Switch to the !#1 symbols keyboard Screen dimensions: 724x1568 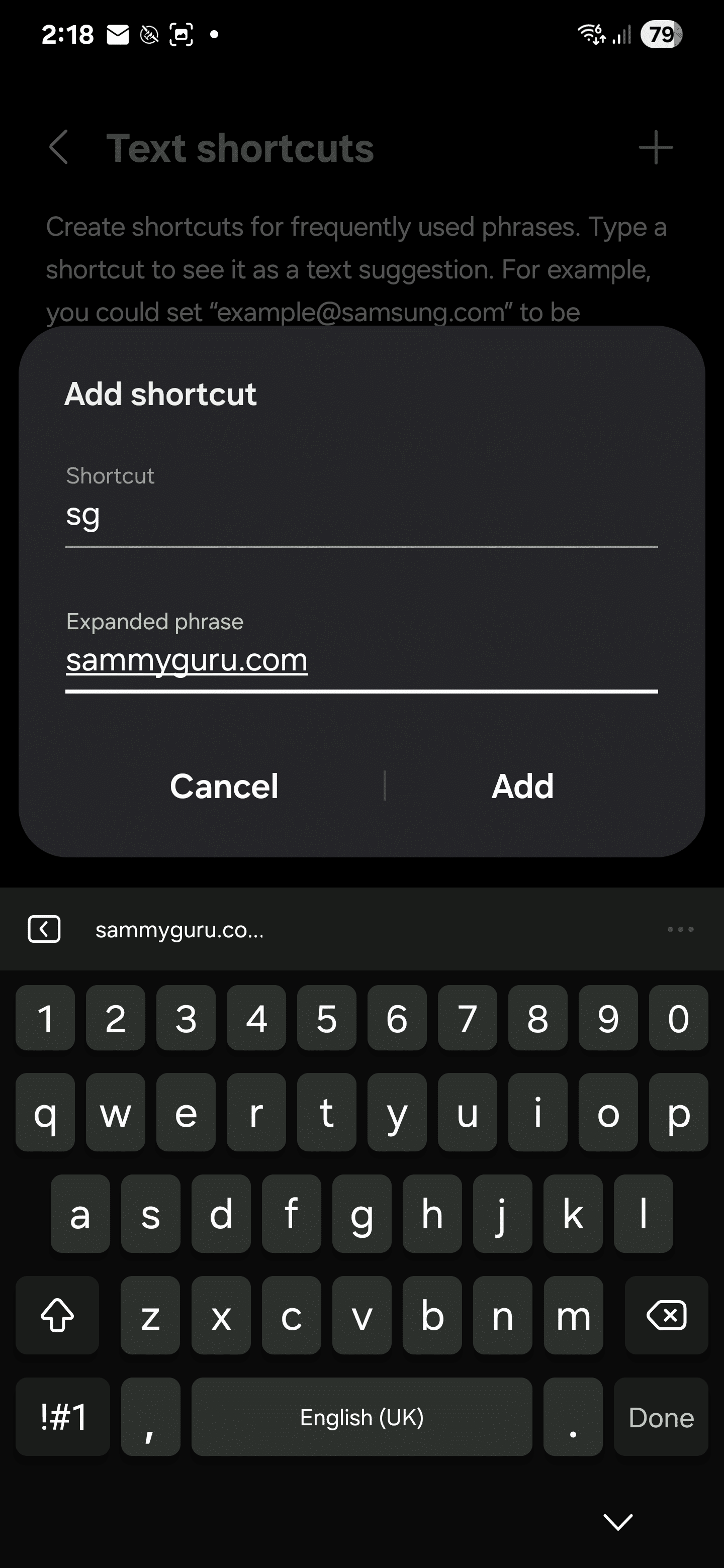pos(63,1416)
